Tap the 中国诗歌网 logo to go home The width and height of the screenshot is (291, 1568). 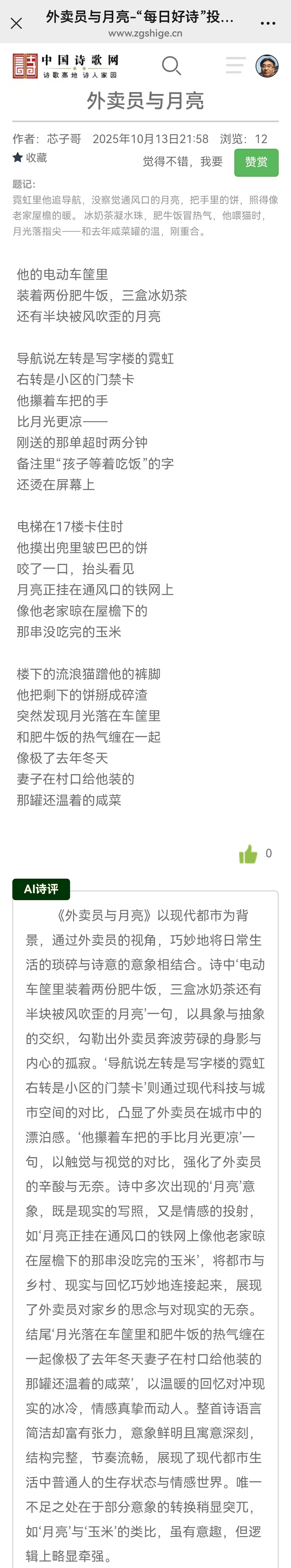[x=65, y=66]
